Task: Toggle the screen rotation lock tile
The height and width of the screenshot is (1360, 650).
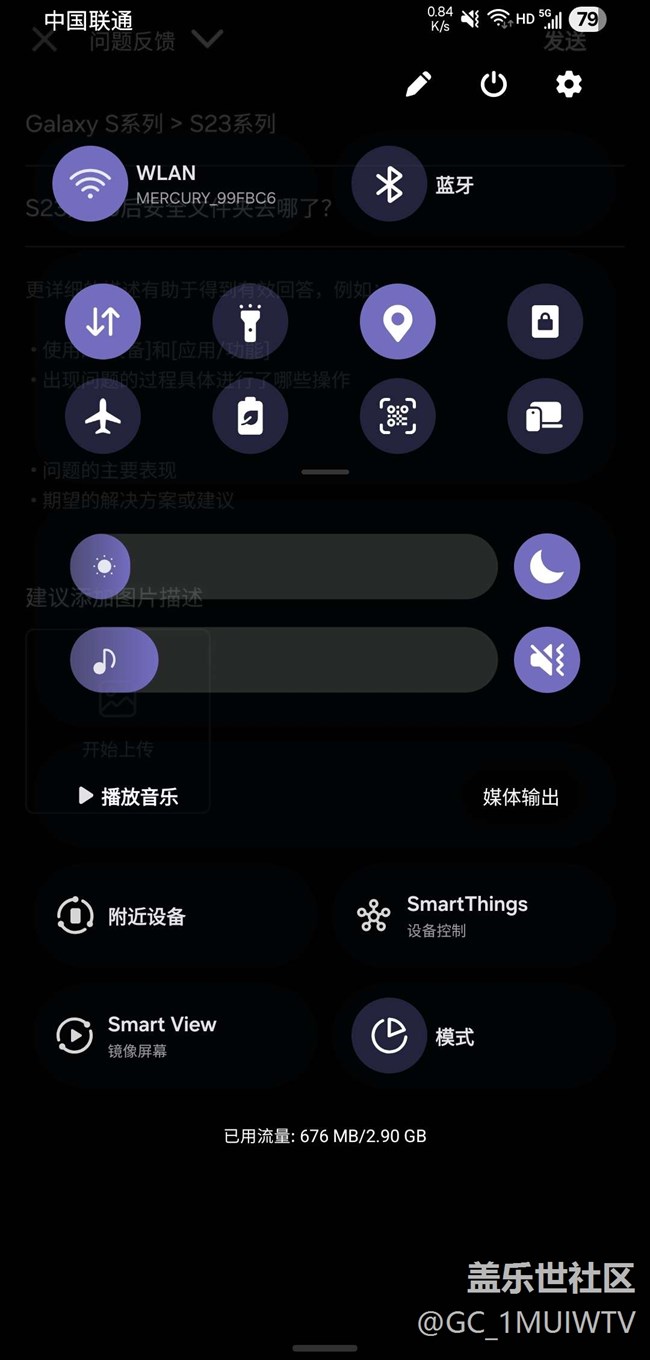Action: (x=545, y=322)
